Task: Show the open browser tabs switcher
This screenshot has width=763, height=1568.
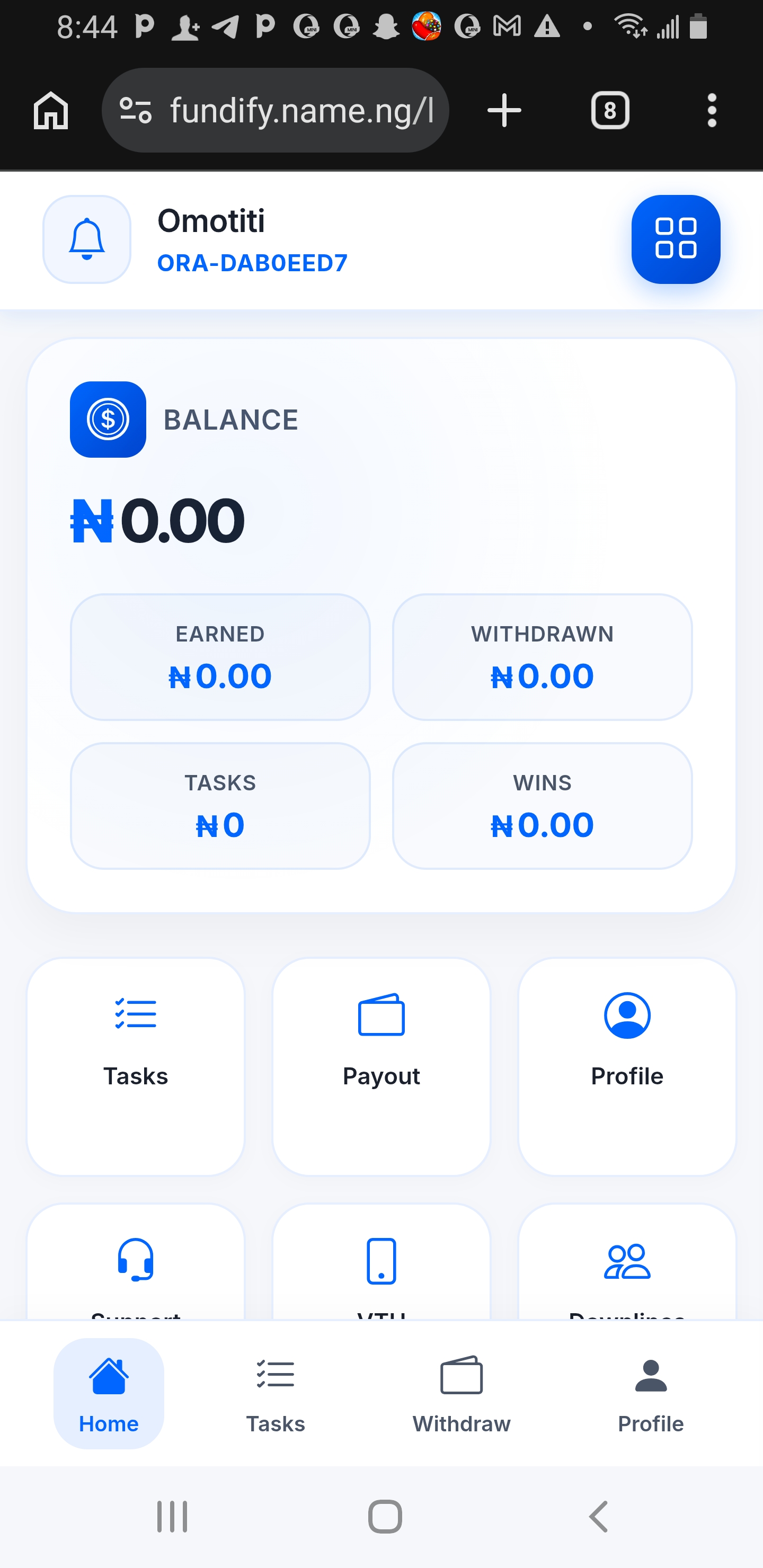Action: point(609,110)
